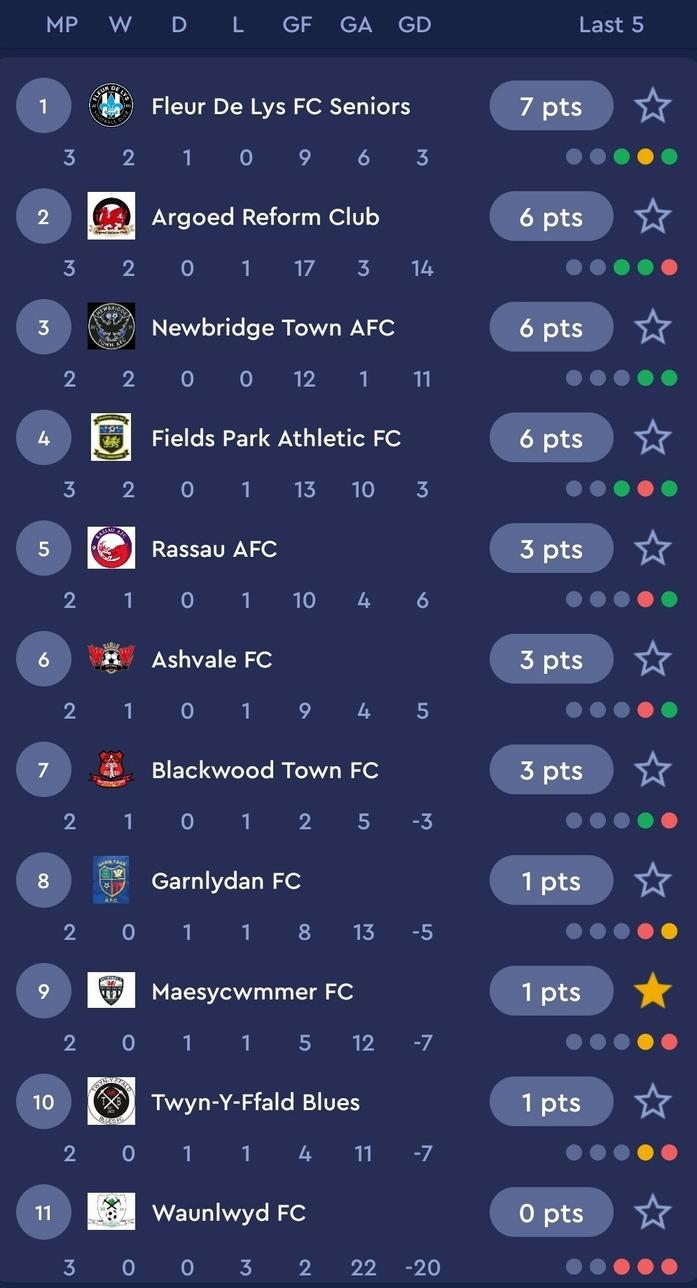Screen dimensions: 697x1288
Task: View Rassau AFC team details
Action: pyautogui.click(x=214, y=549)
